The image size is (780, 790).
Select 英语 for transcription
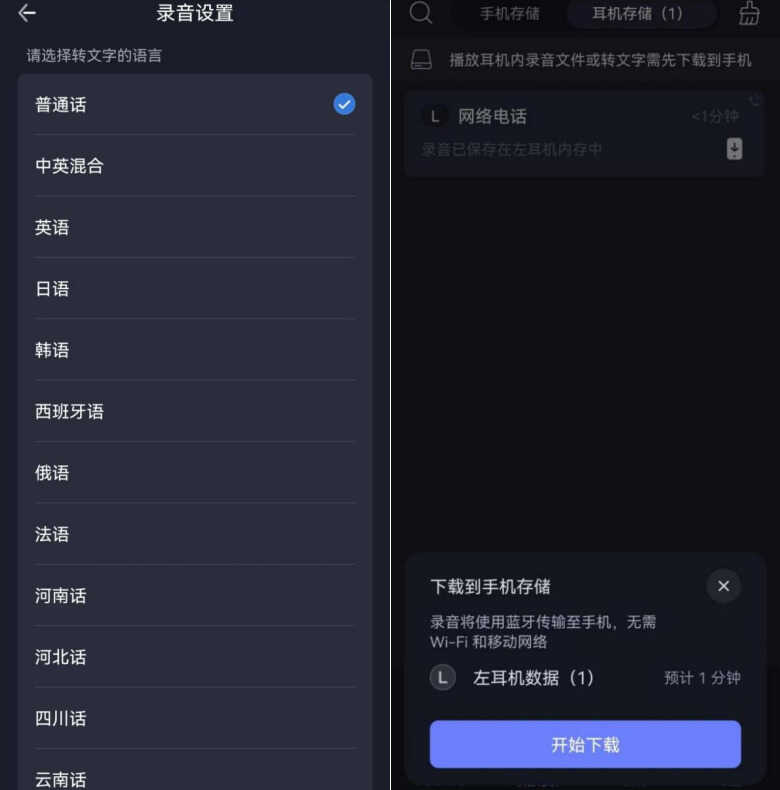(x=195, y=227)
